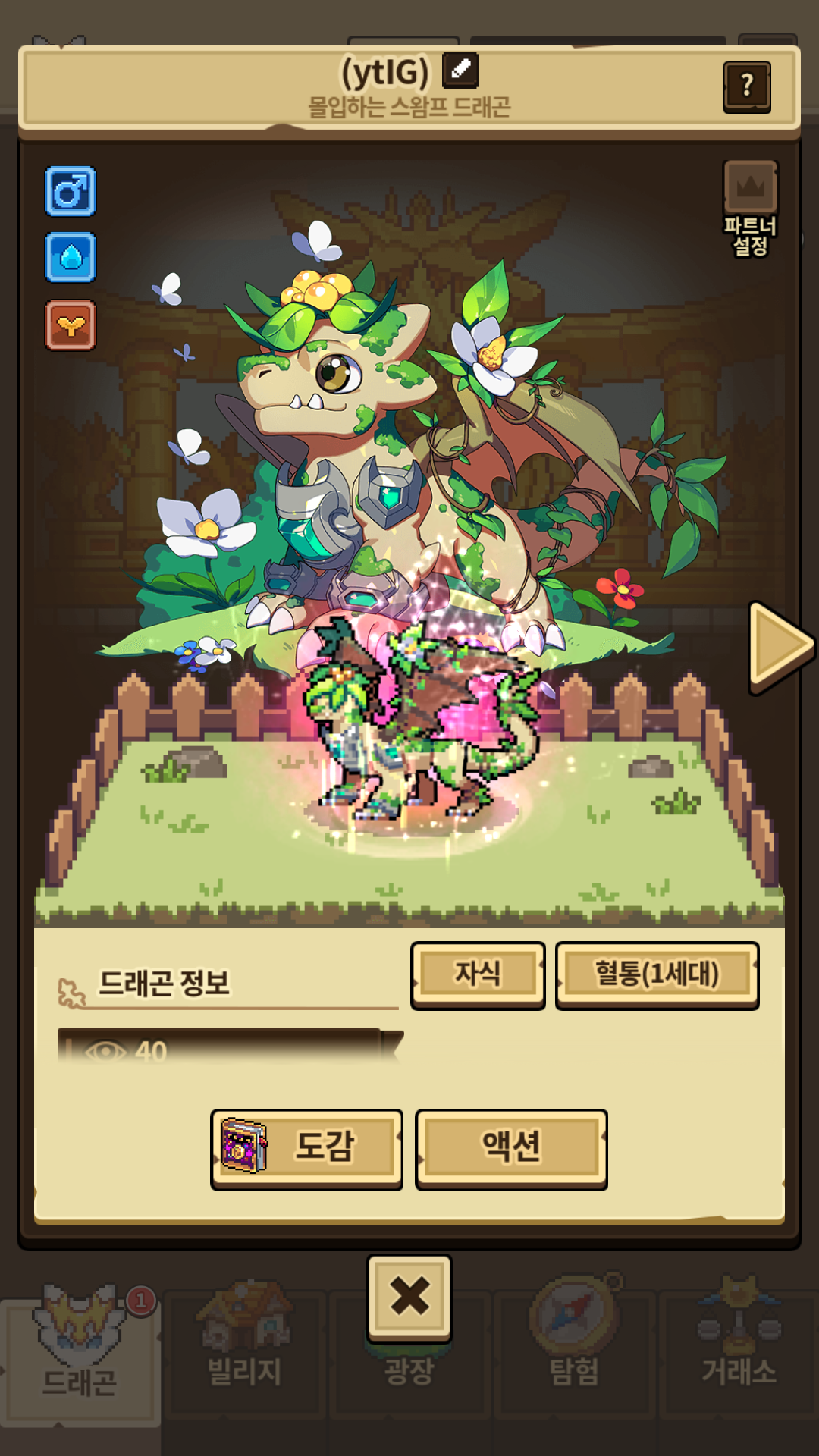The height and width of the screenshot is (1456, 819).
Task: Tap the male gender icon
Action: tap(71, 191)
